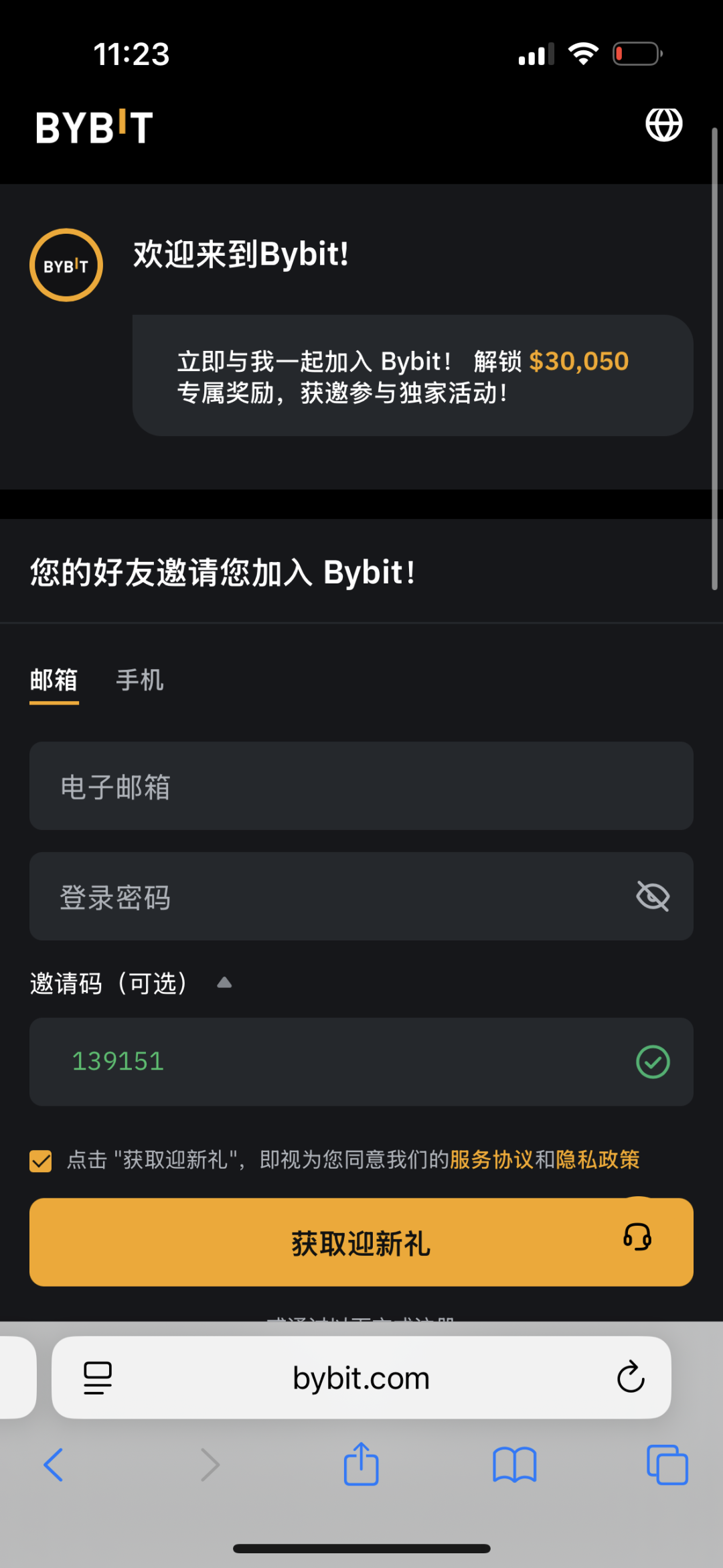This screenshot has width=723, height=1568.
Task: Open the 隐私政策 link
Action: (598, 1159)
